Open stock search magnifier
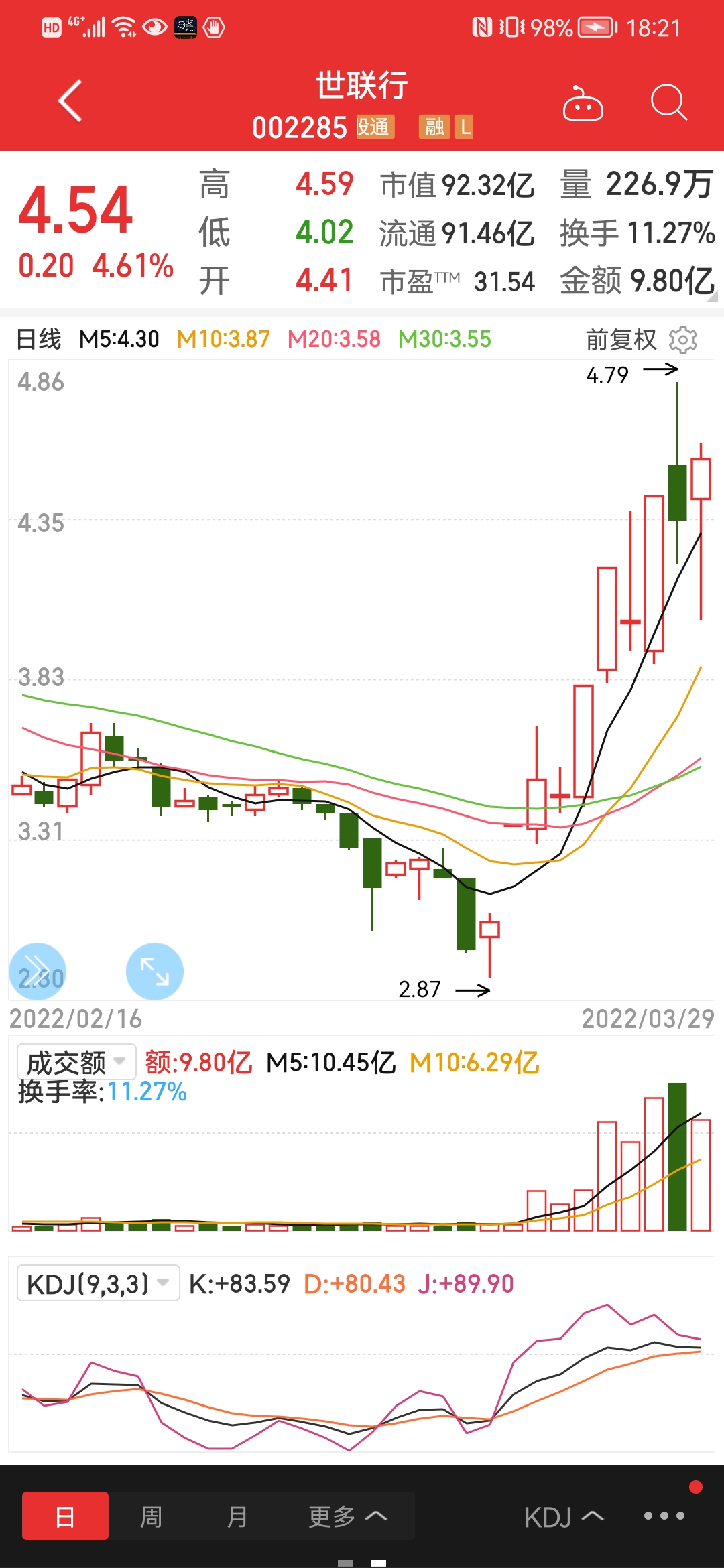This screenshot has width=724, height=1568. pyautogui.click(x=669, y=103)
